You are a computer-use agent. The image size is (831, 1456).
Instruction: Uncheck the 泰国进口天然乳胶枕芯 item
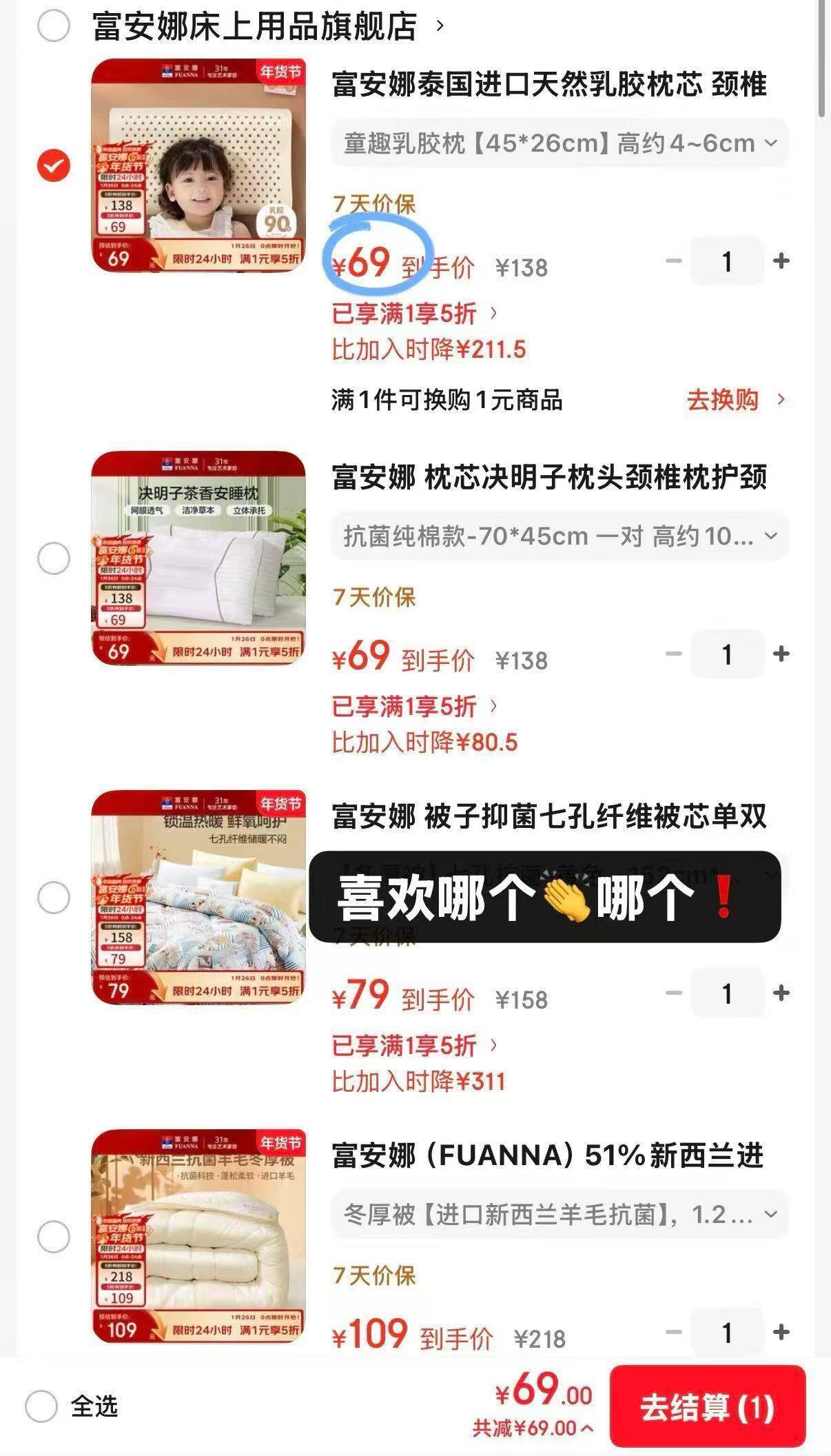tap(54, 165)
